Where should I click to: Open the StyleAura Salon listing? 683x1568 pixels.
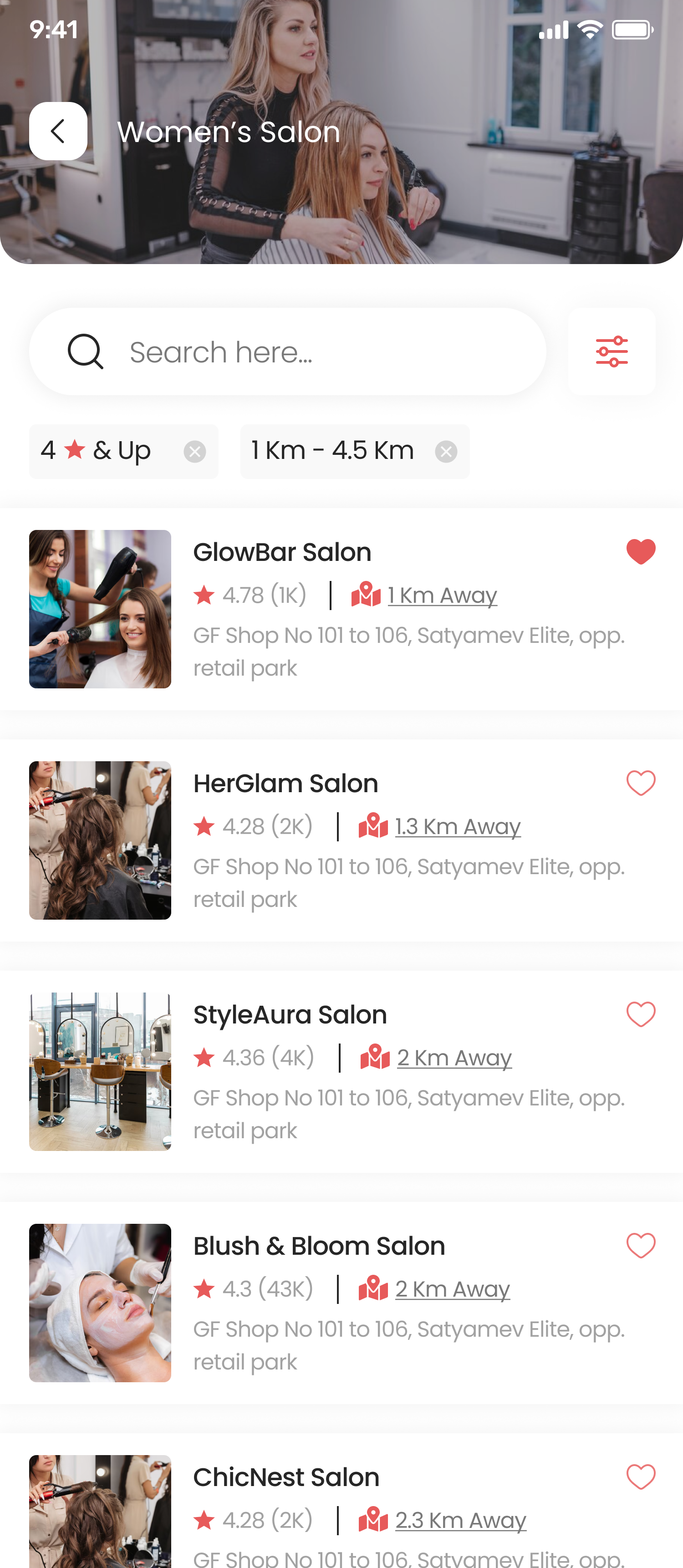coord(290,1015)
